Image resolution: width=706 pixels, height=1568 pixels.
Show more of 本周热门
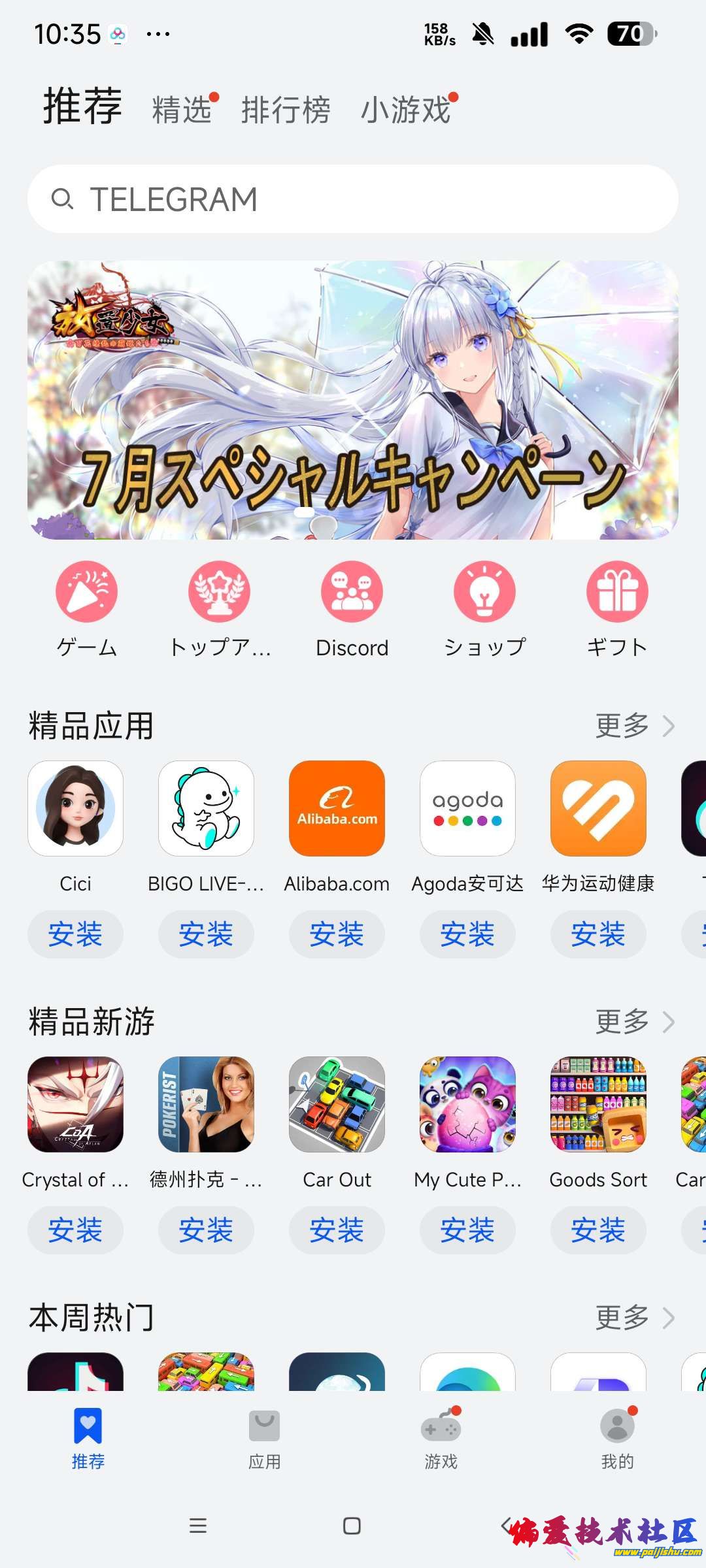point(634,1318)
